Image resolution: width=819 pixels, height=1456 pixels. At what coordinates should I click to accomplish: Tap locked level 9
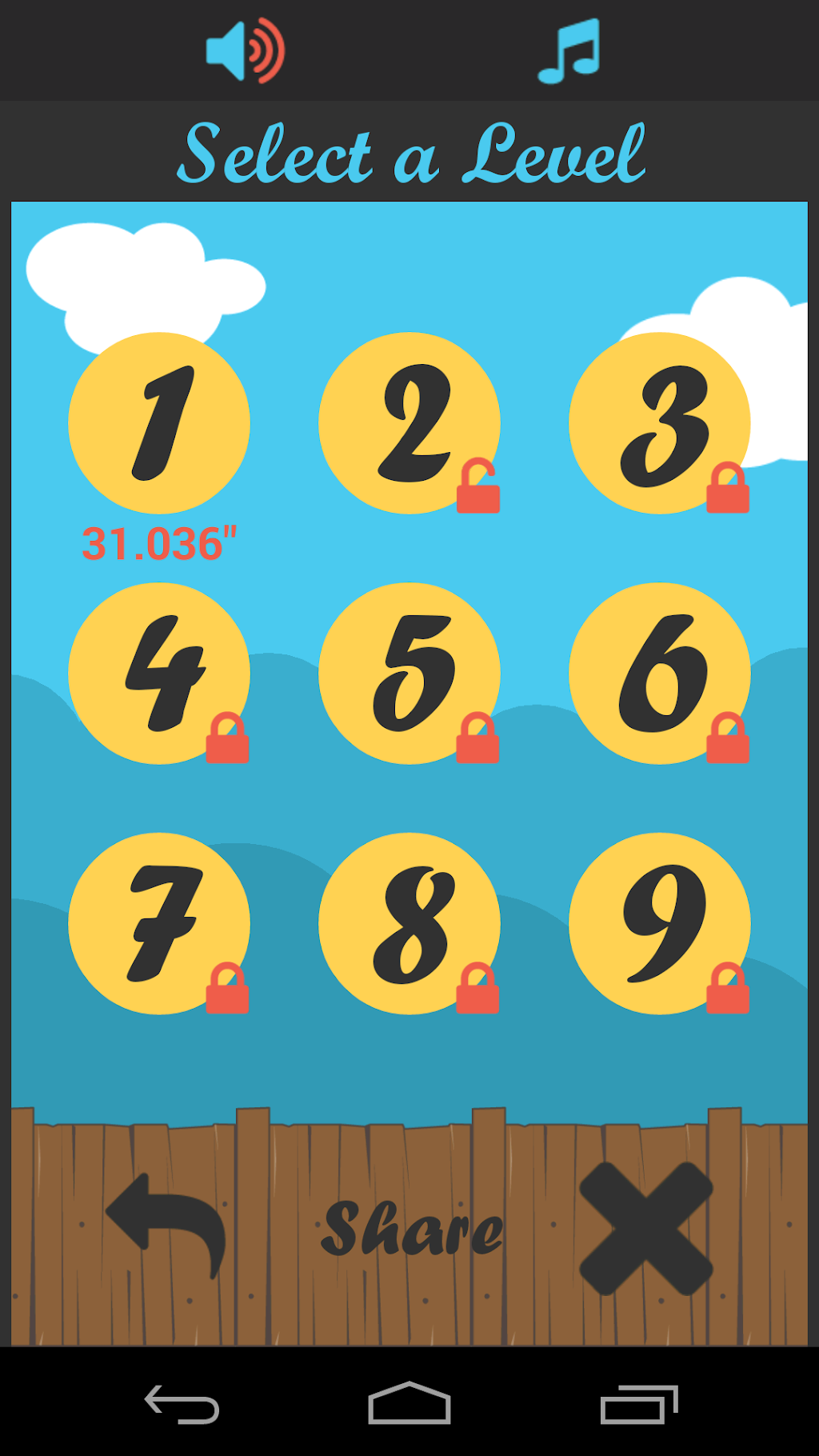point(660,923)
